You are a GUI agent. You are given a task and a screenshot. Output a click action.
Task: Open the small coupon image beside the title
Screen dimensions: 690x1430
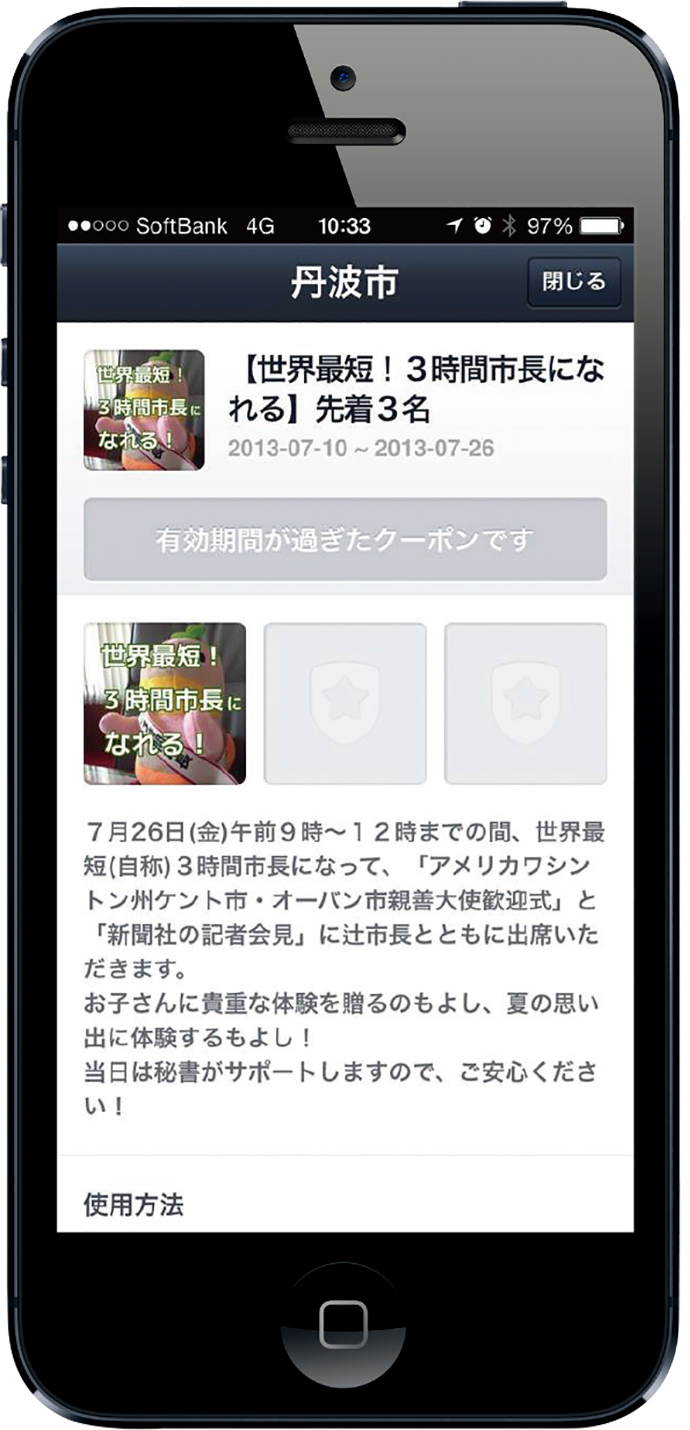tap(144, 410)
